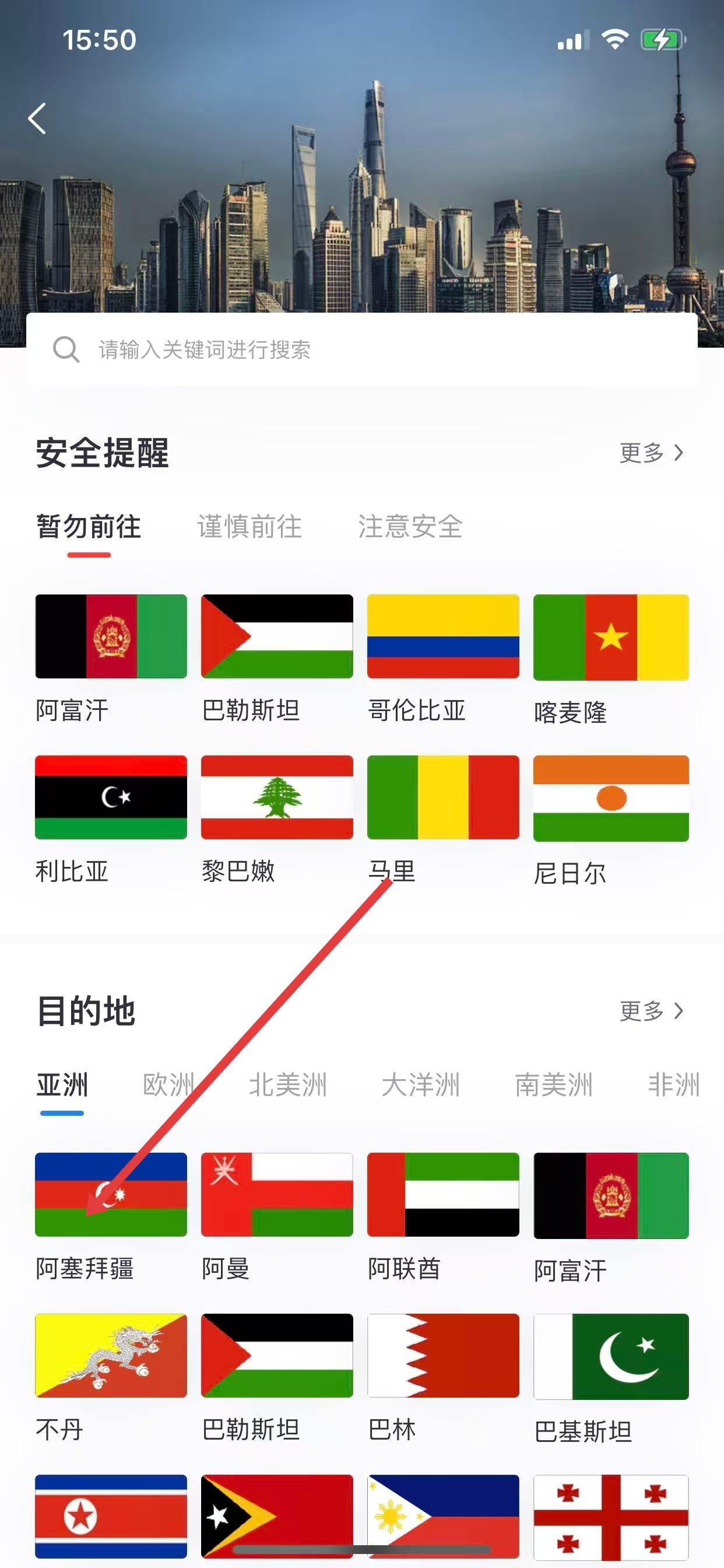Tap the keyword search field

[x=361, y=349]
